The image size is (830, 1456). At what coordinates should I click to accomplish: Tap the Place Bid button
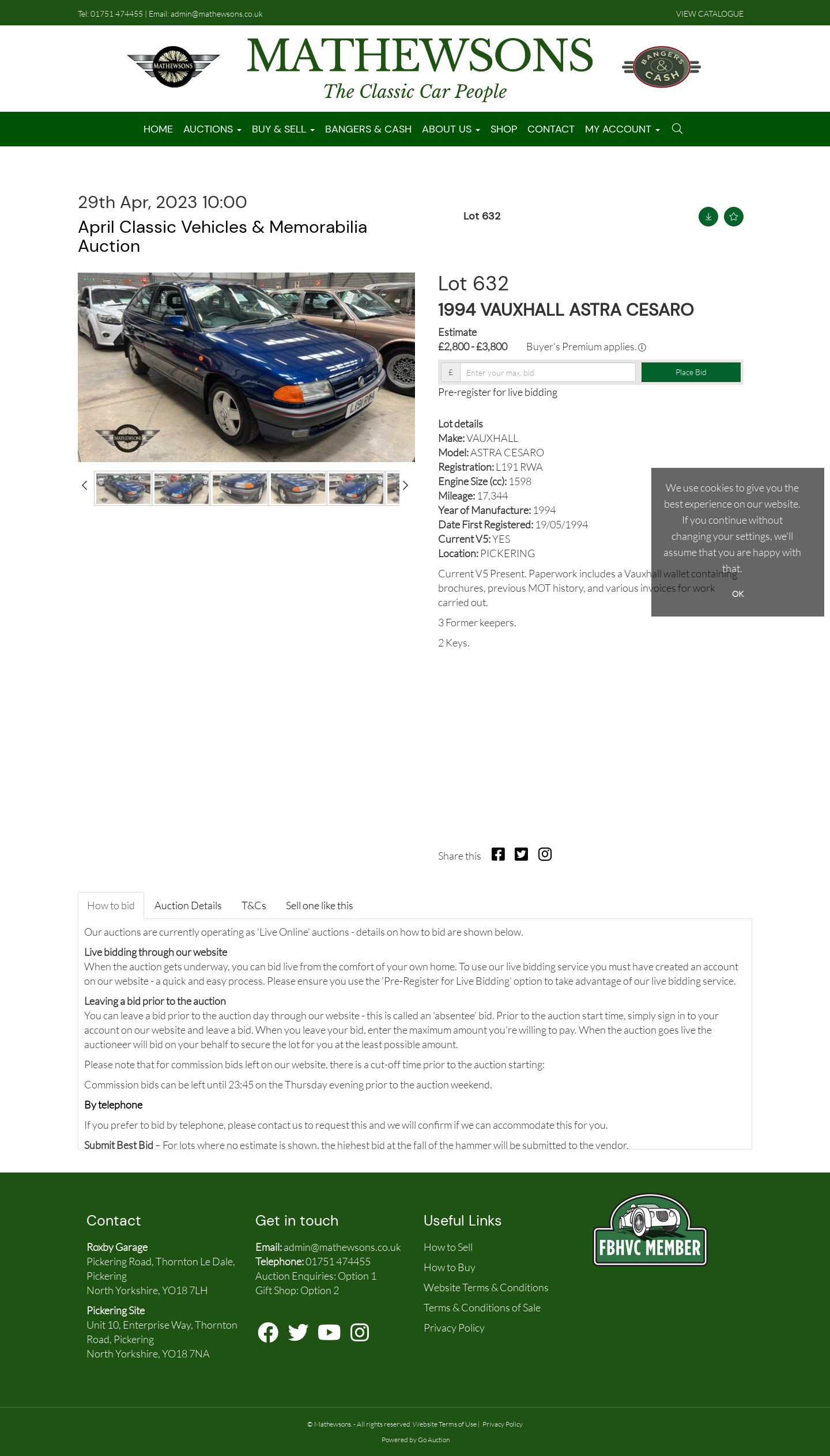coord(691,372)
